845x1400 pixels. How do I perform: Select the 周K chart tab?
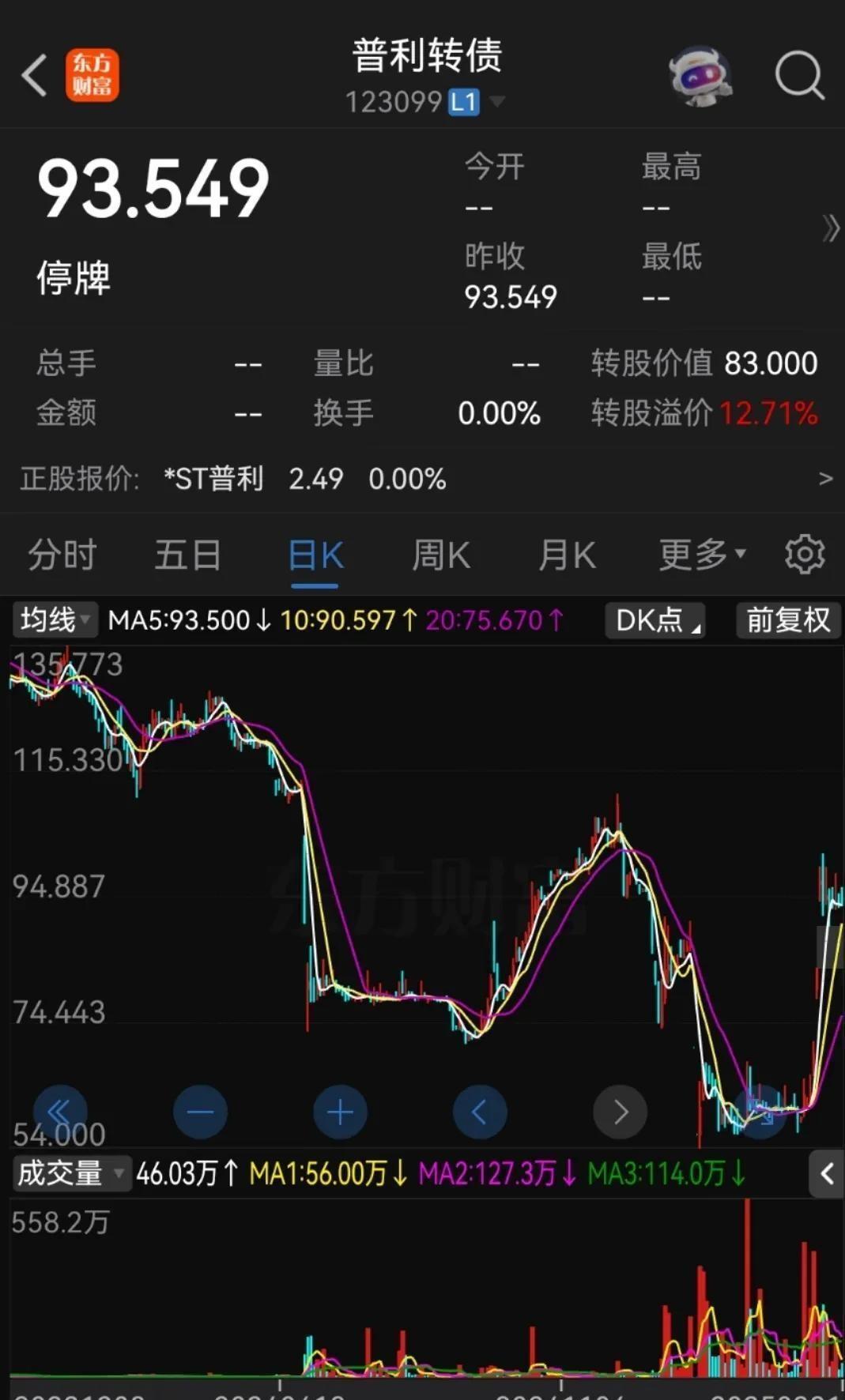[441, 555]
